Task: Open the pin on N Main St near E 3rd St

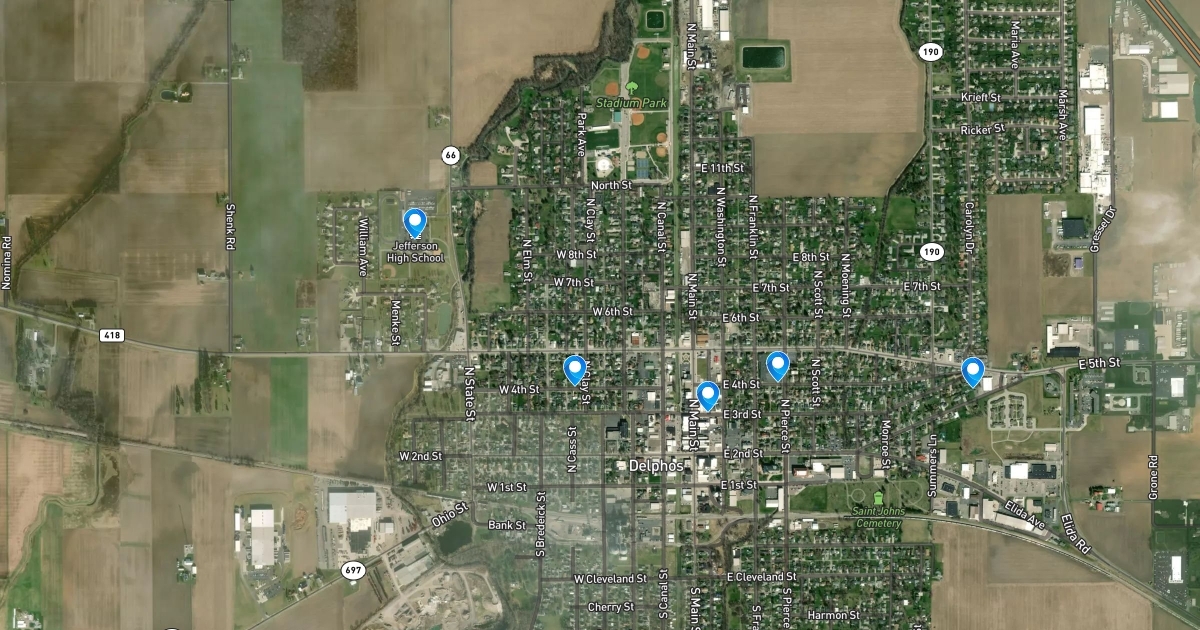Action: pyautogui.click(x=708, y=394)
